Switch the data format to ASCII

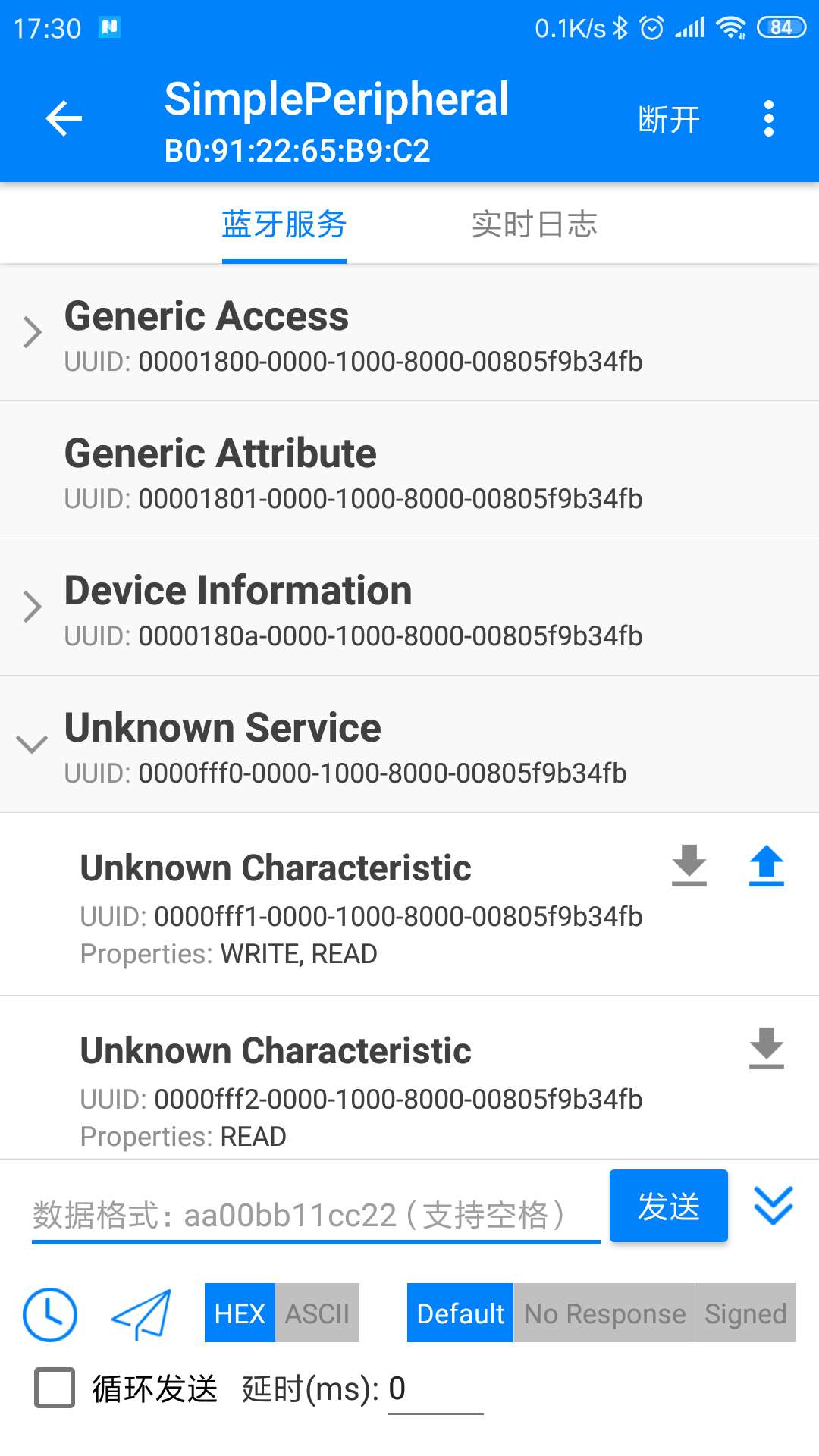317,1313
